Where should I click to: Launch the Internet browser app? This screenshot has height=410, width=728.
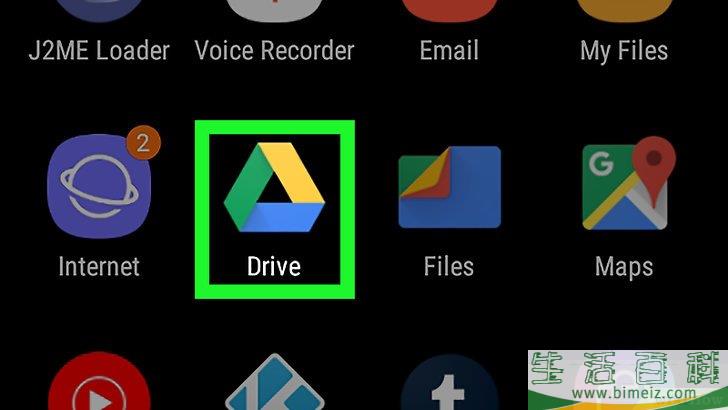98,188
